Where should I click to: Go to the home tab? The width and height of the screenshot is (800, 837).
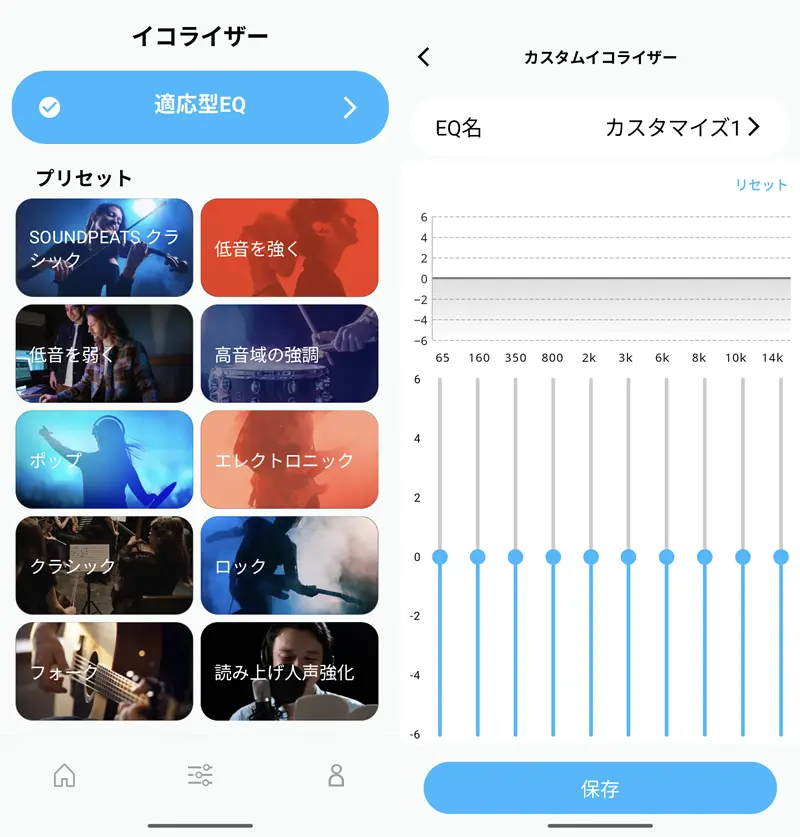(64, 775)
